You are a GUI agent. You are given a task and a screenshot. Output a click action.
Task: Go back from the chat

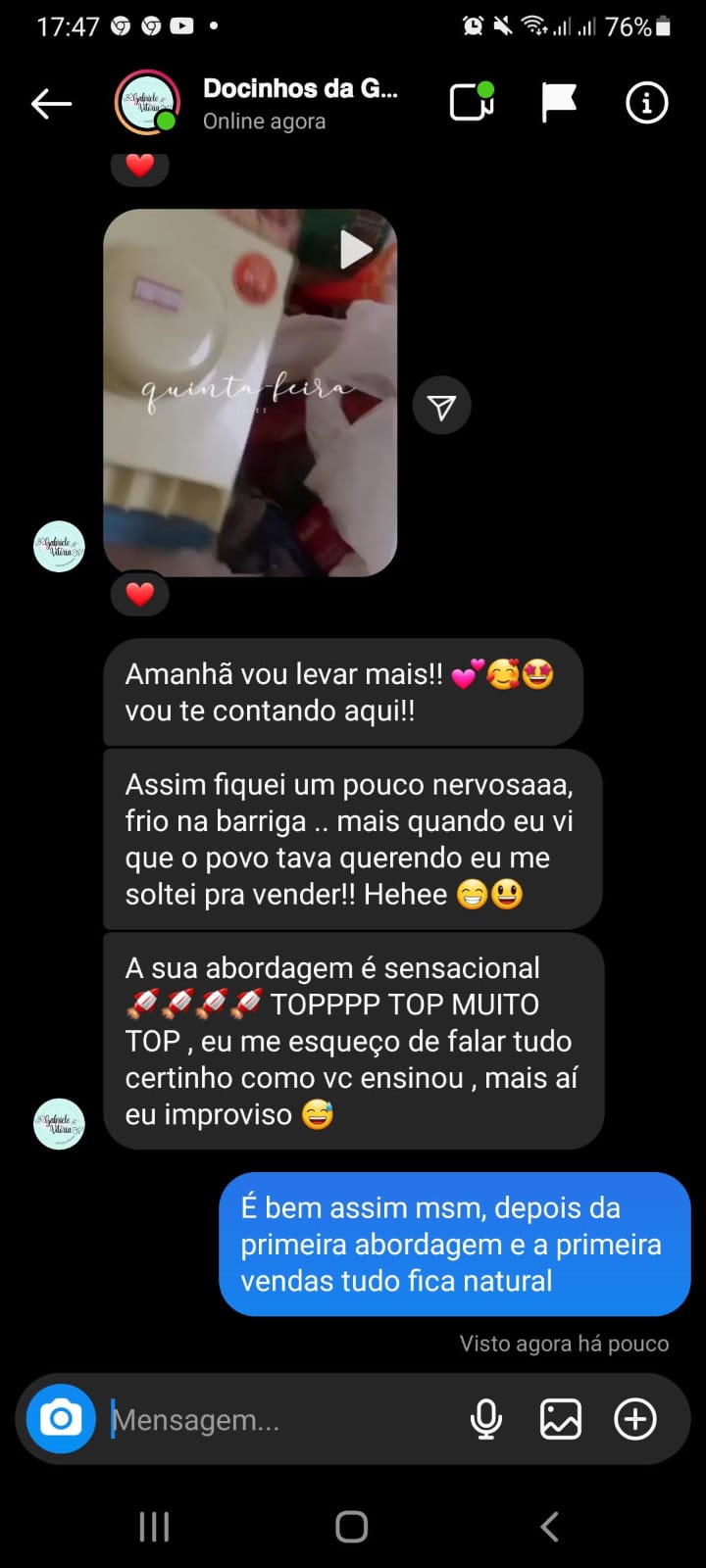tap(51, 103)
